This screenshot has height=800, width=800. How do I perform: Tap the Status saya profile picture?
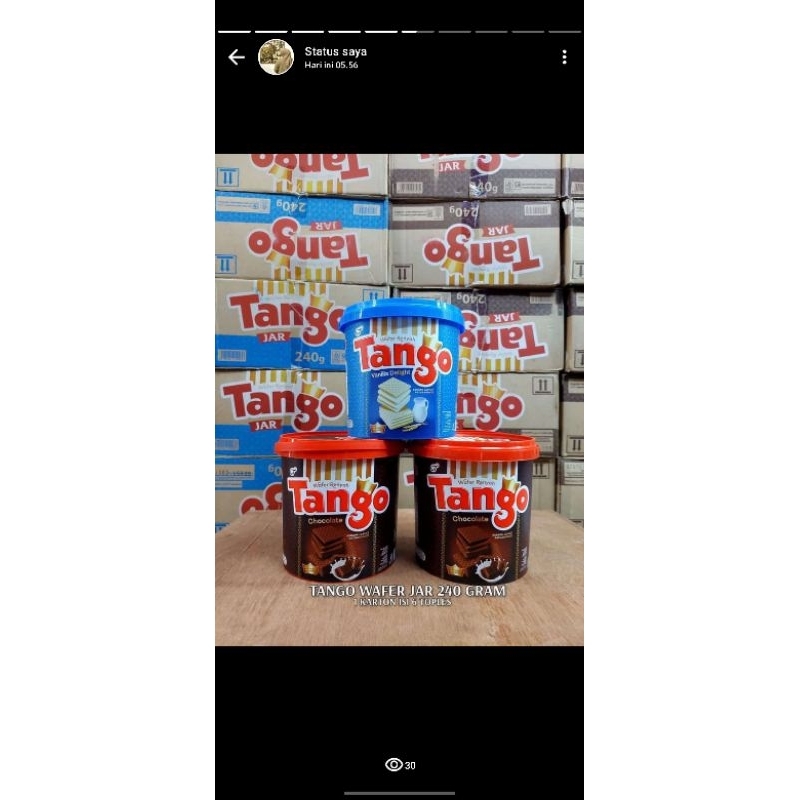(276, 58)
